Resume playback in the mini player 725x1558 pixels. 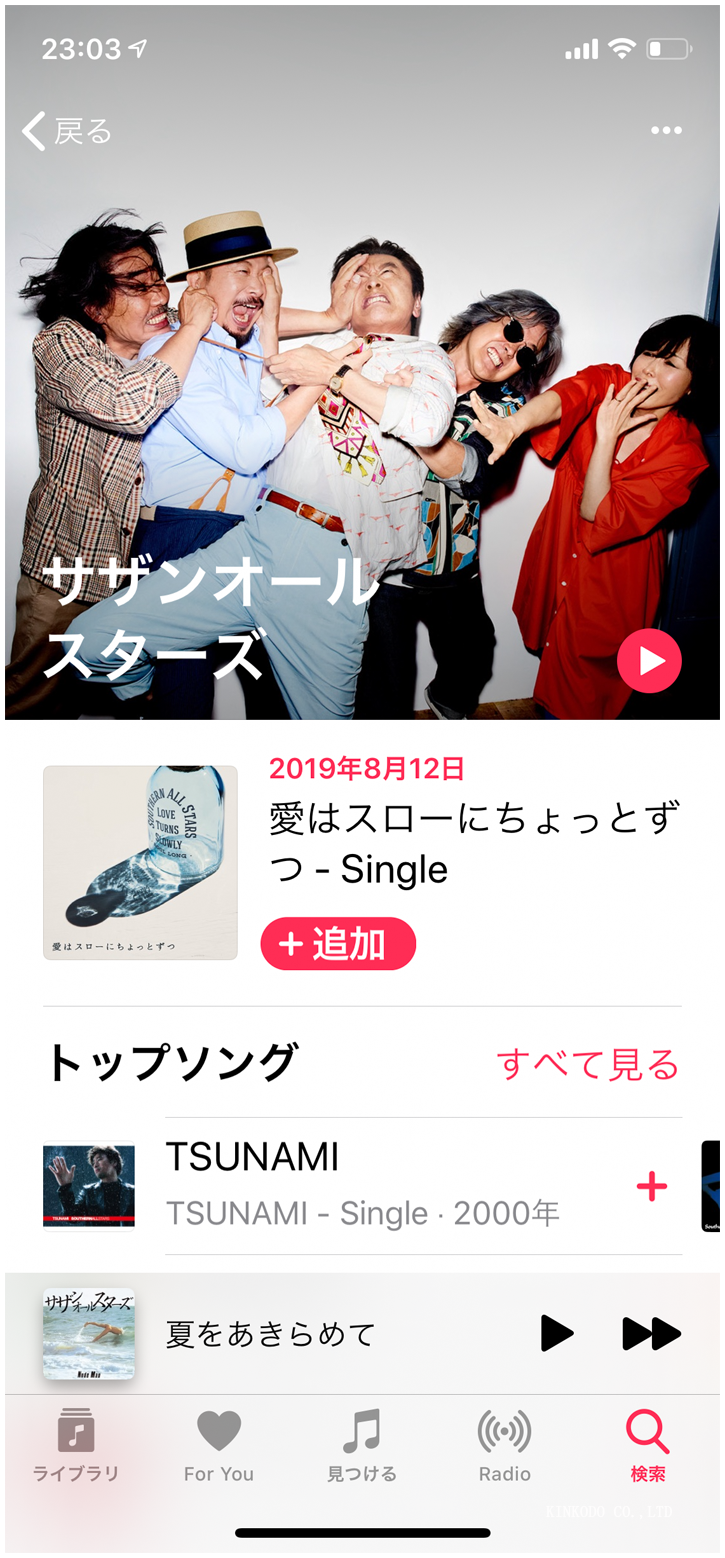(x=556, y=1333)
